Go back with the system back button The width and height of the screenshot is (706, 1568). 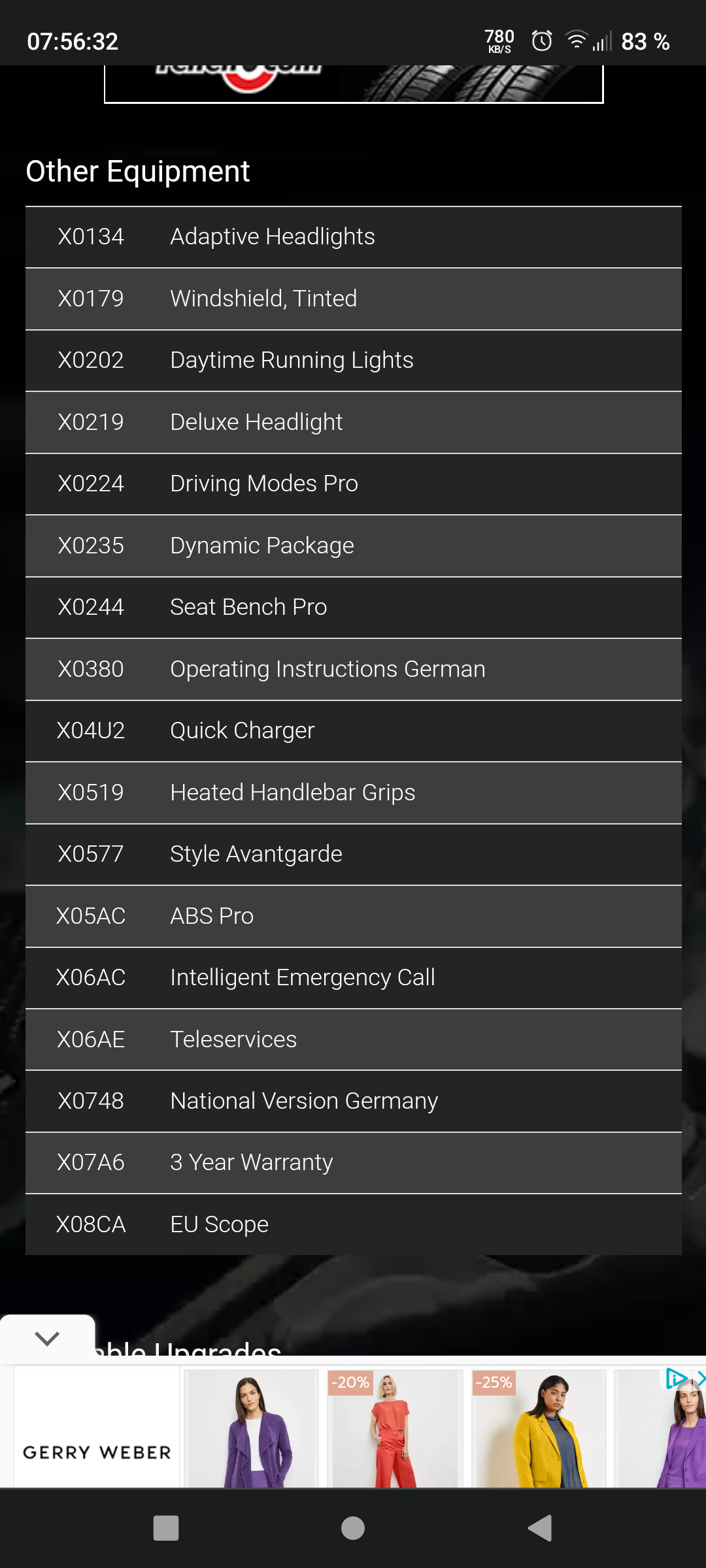click(540, 1527)
